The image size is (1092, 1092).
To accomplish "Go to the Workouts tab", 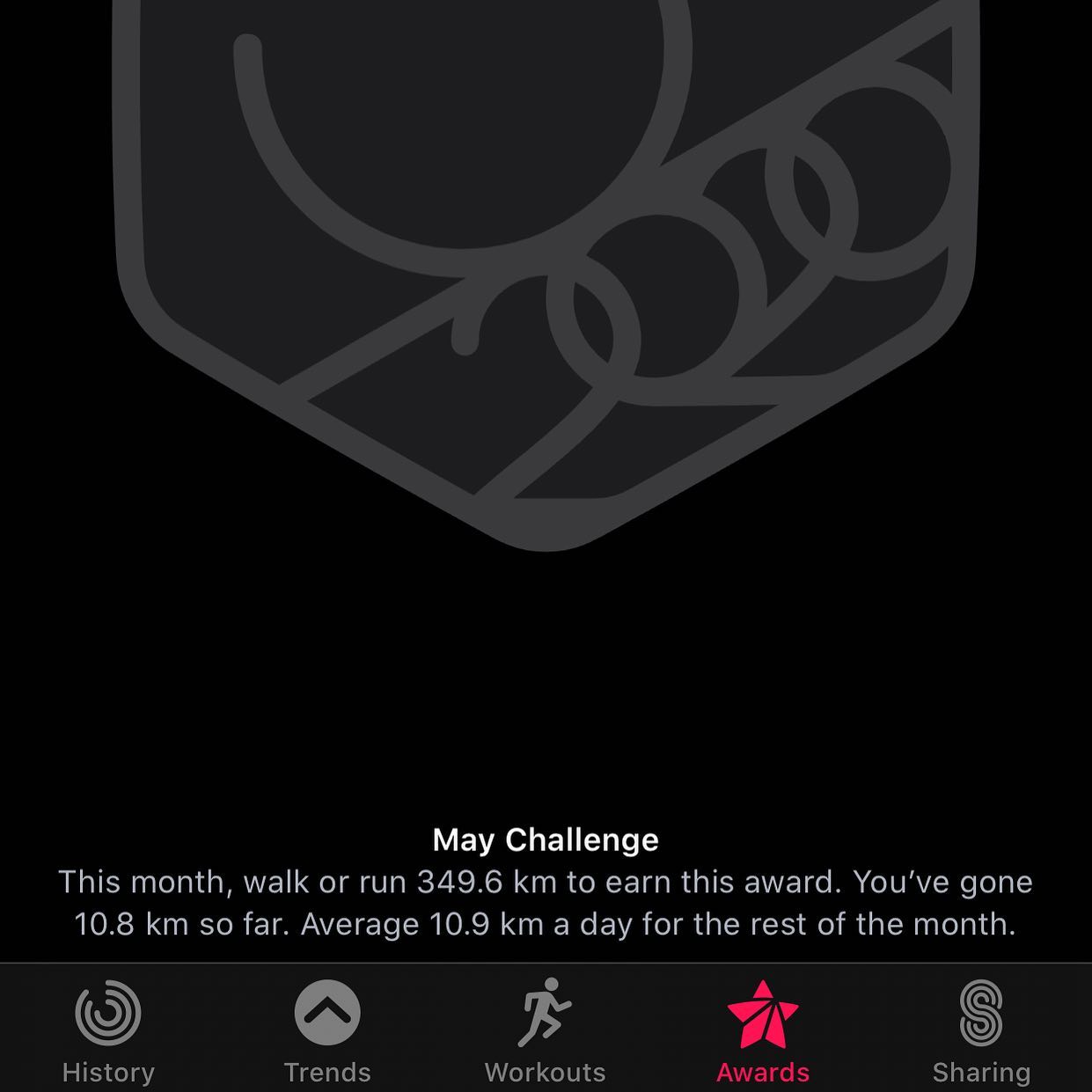I will click(546, 1030).
